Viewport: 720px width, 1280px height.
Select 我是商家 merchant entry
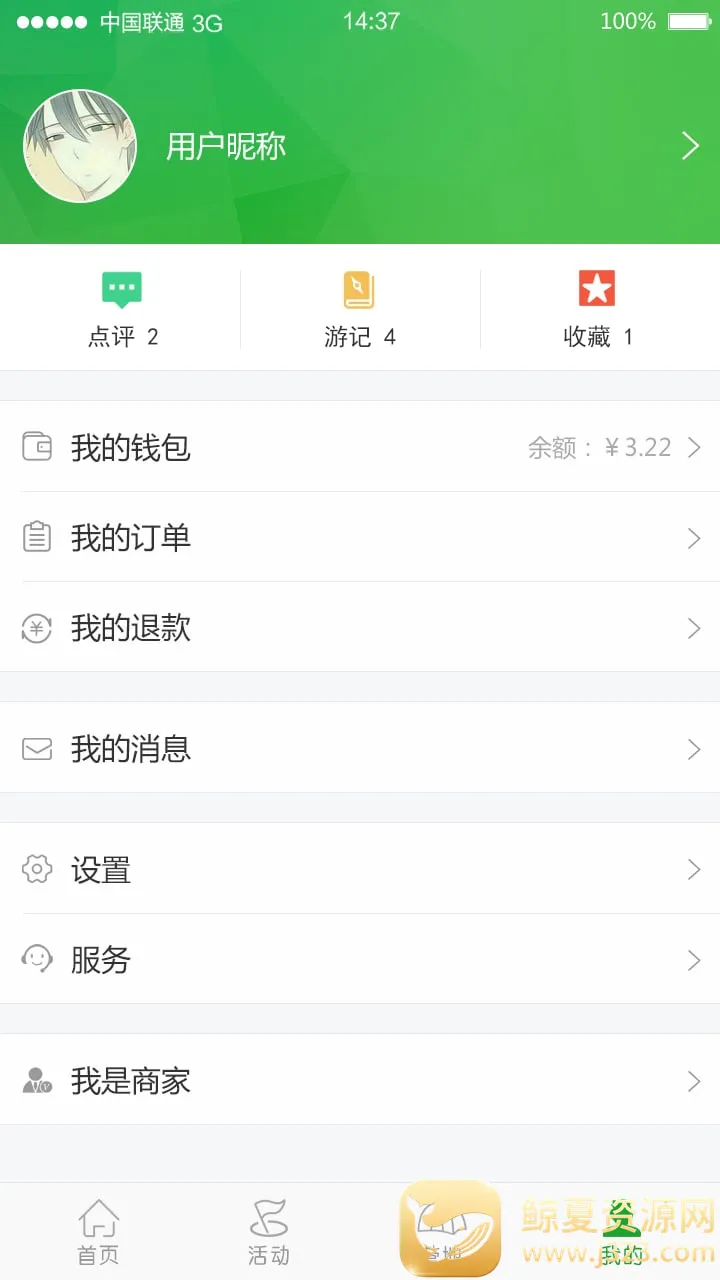coord(360,1081)
